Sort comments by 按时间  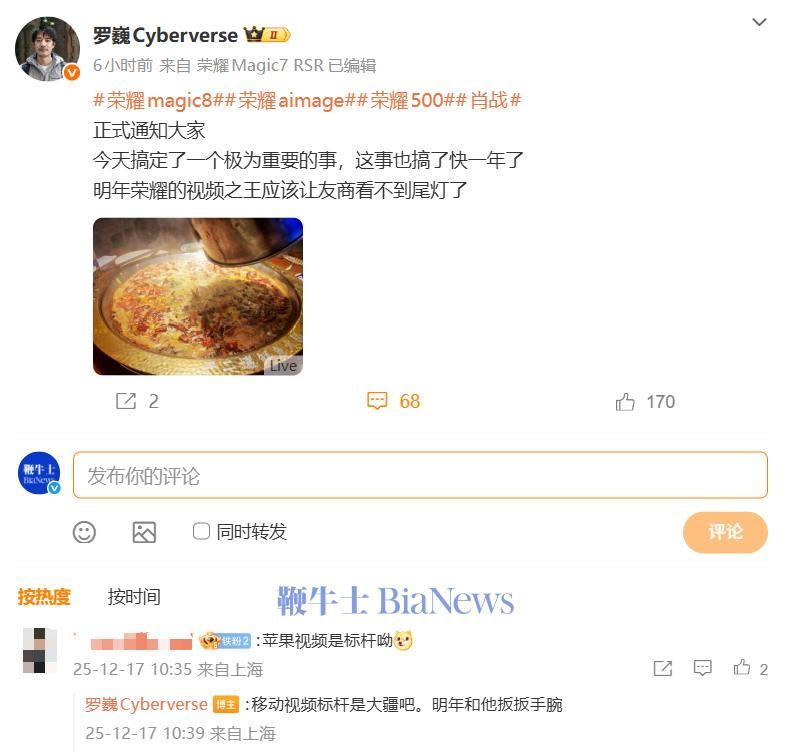click(134, 597)
